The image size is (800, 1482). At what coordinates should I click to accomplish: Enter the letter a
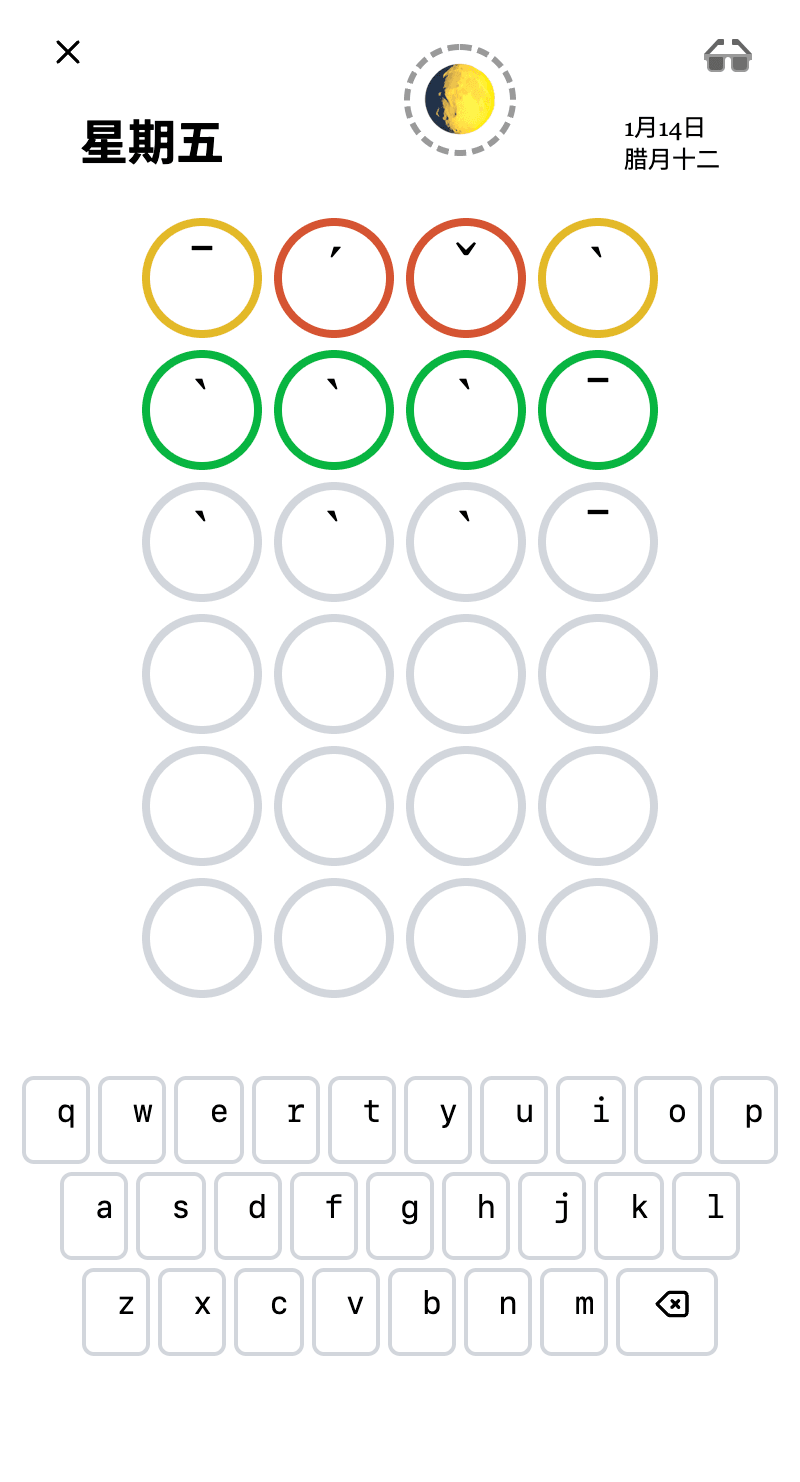click(x=94, y=1215)
